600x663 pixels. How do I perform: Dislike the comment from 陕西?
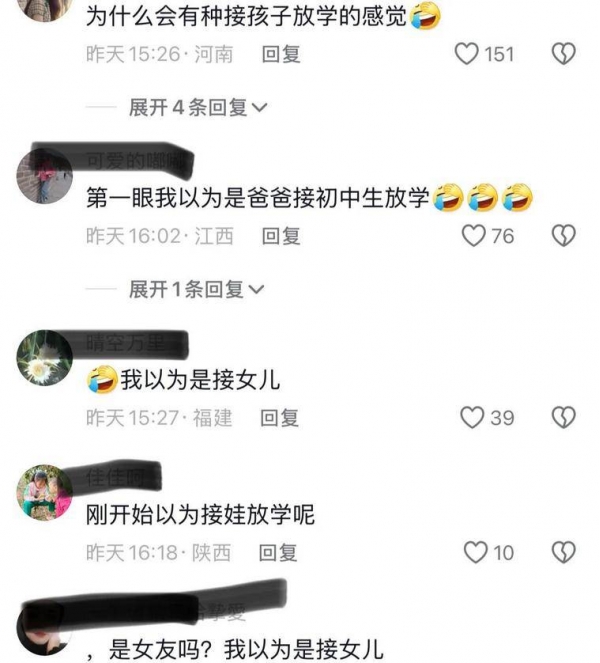coord(565,551)
